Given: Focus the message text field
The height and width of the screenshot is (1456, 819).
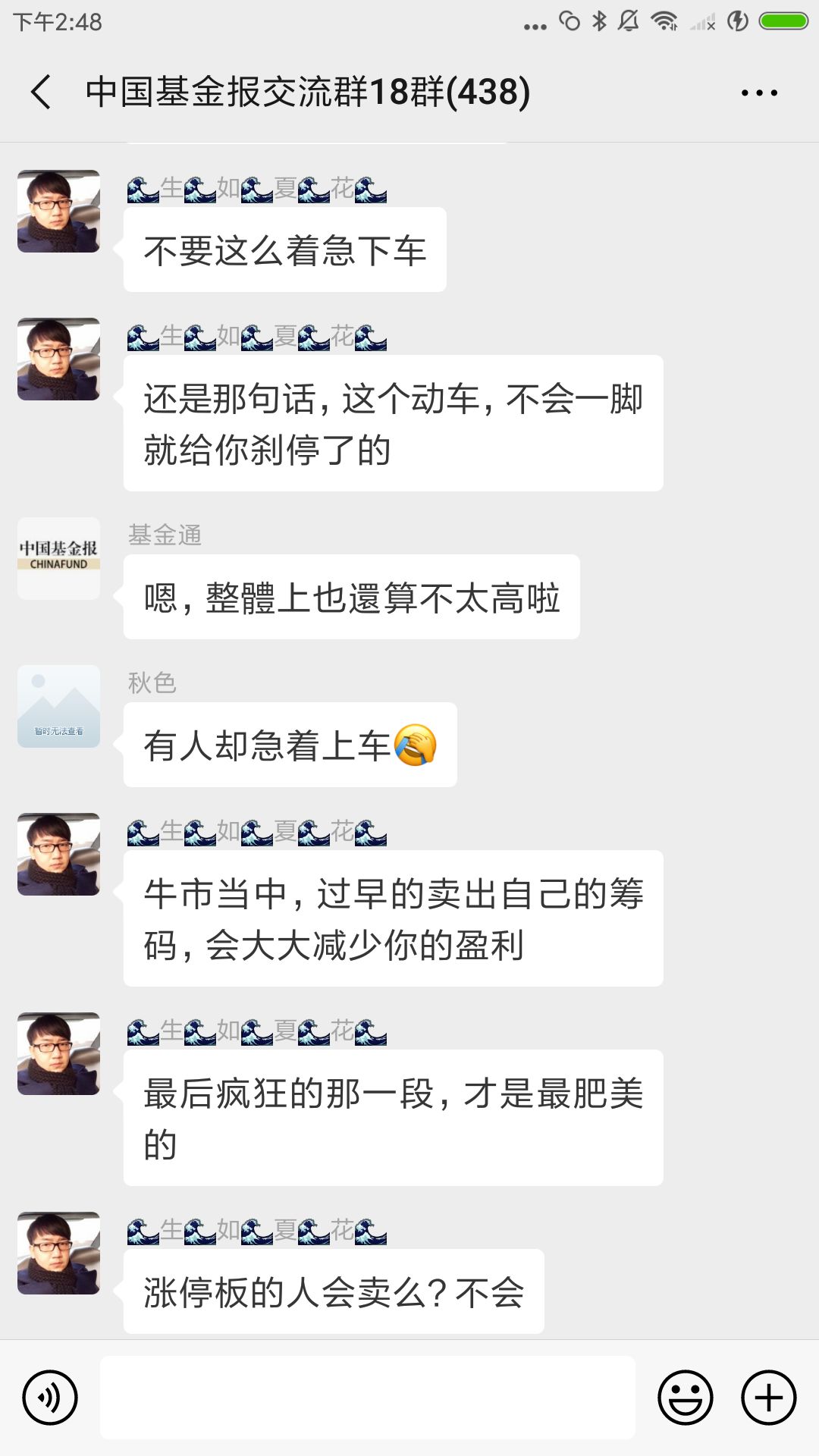Looking at the screenshot, I should pos(368,1397).
